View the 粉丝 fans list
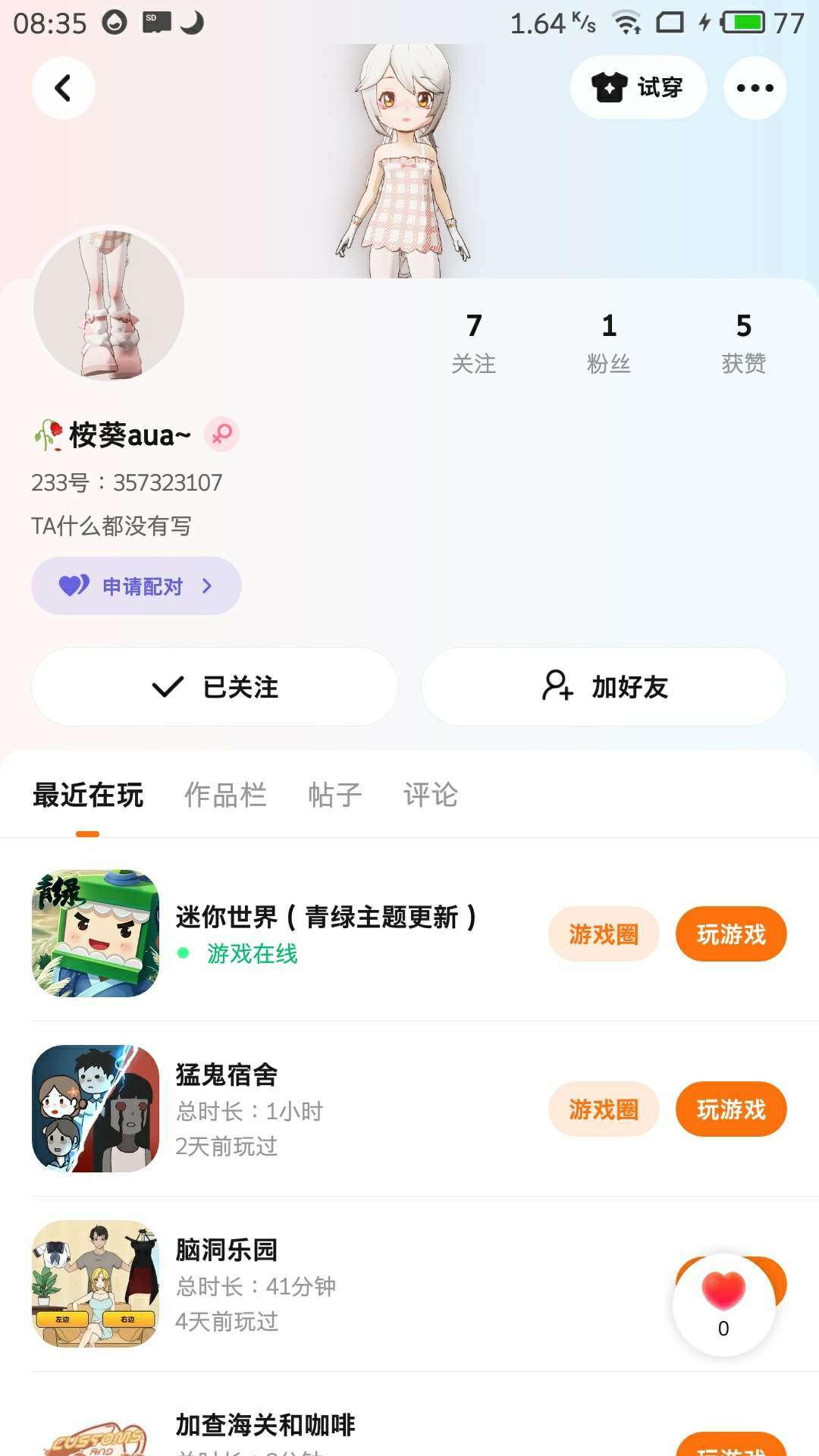819x1456 pixels. [609, 343]
